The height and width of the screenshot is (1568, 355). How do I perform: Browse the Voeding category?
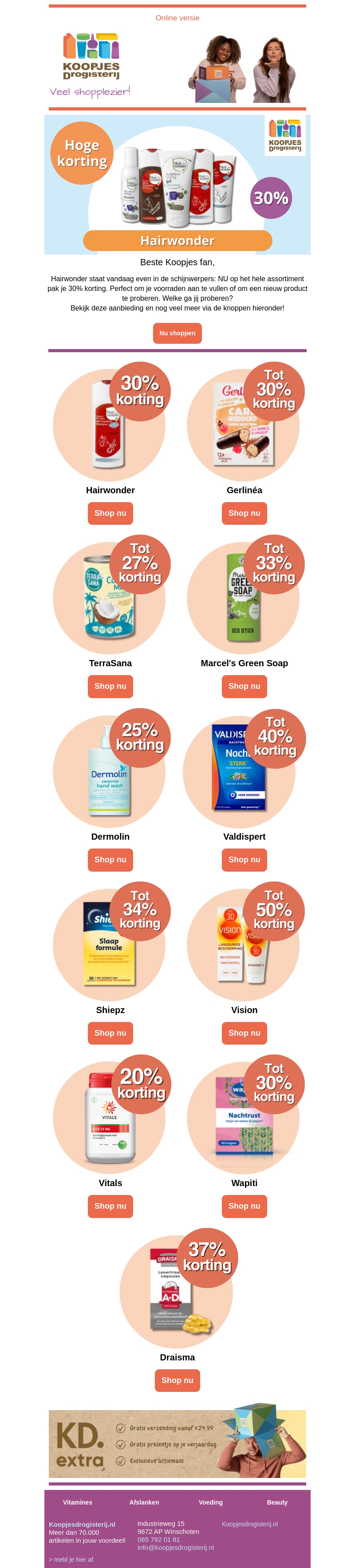click(211, 1502)
